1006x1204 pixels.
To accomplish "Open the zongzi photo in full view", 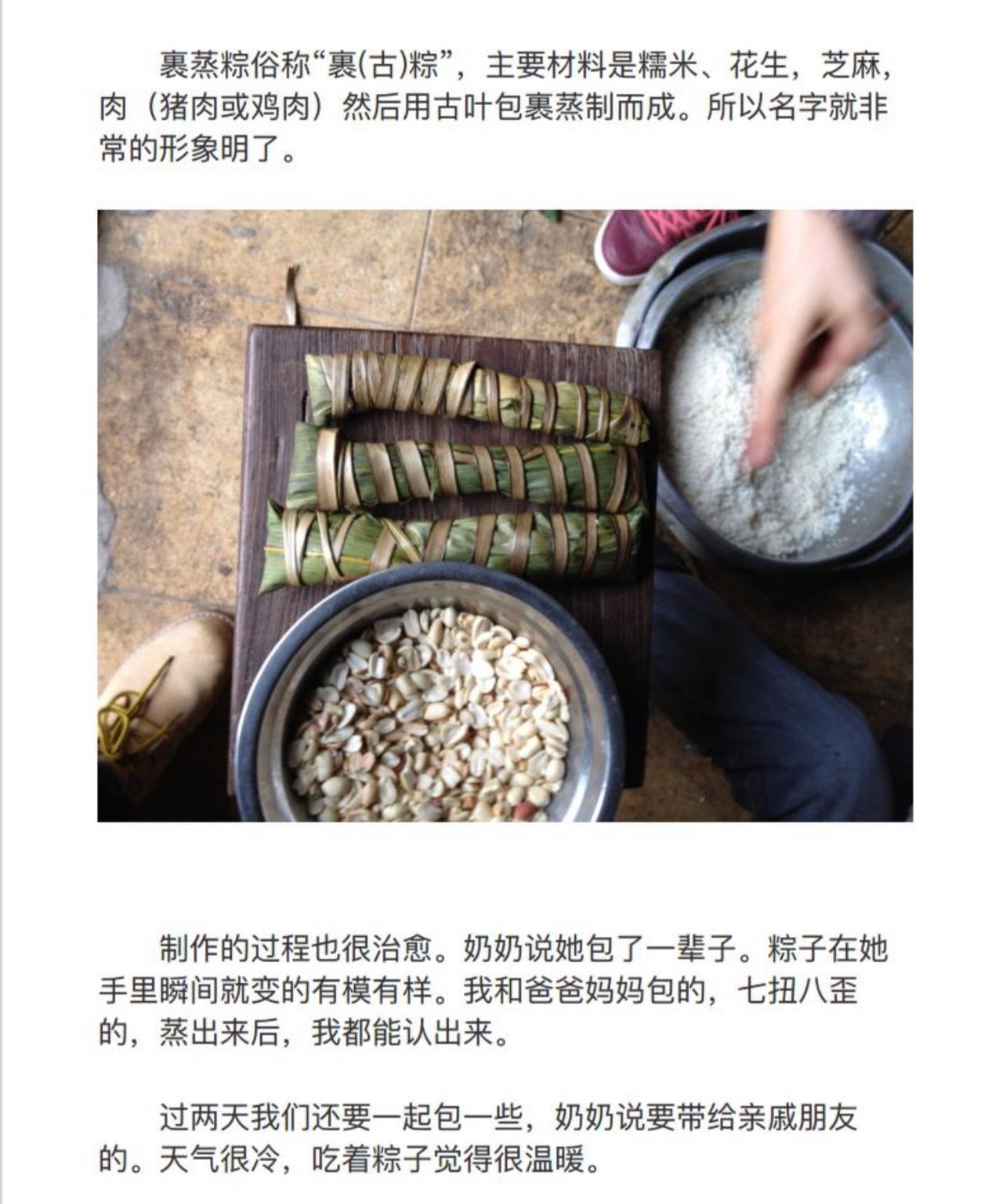I will (x=505, y=515).
